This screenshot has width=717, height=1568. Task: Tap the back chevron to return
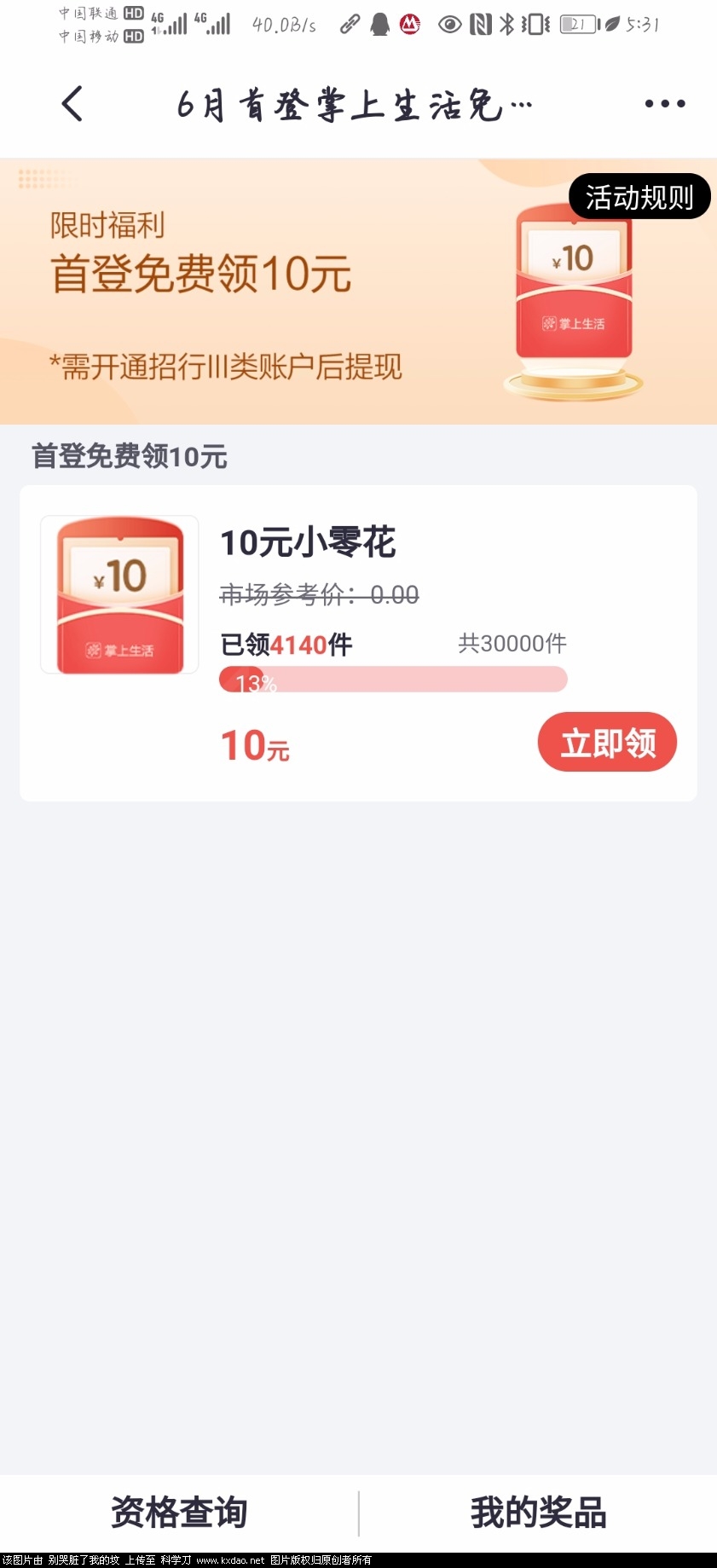[x=71, y=104]
